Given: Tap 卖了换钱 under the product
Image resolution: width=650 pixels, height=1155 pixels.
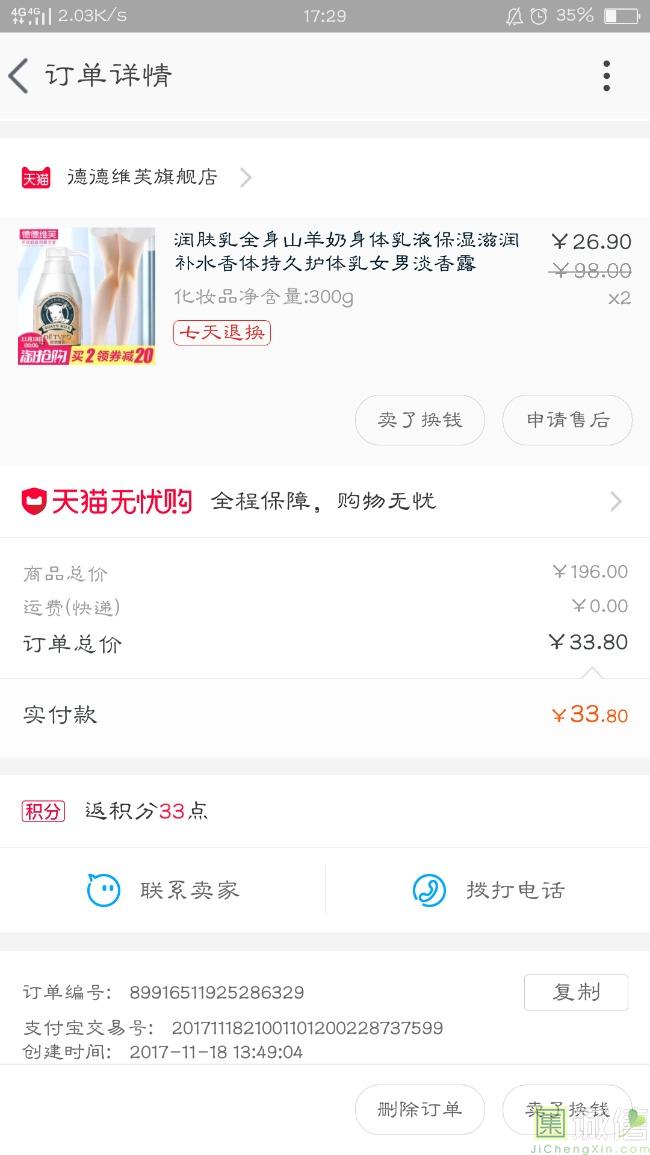Looking at the screenshot, I should pyautogui.click(x=419, y=420).
